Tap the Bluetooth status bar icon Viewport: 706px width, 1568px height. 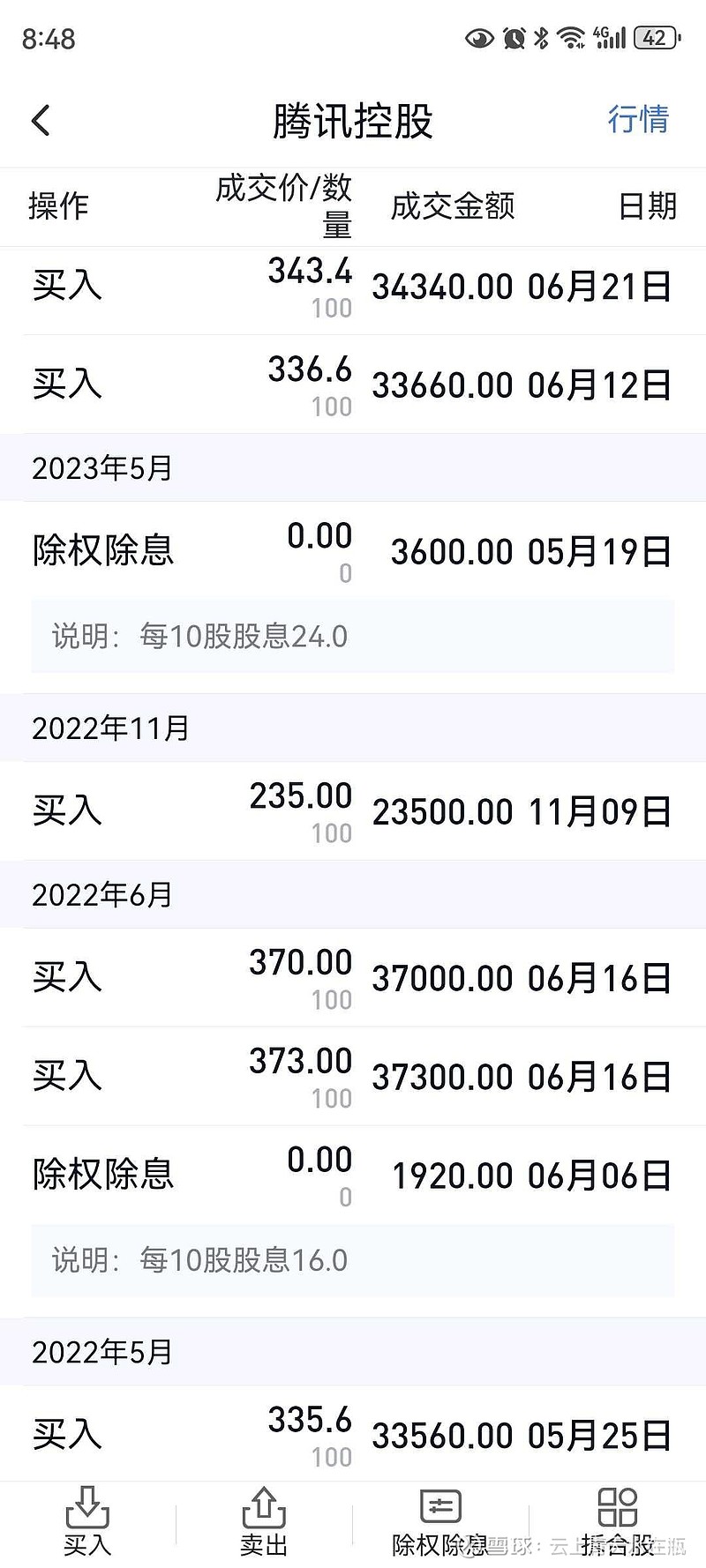tap(542, 37)
